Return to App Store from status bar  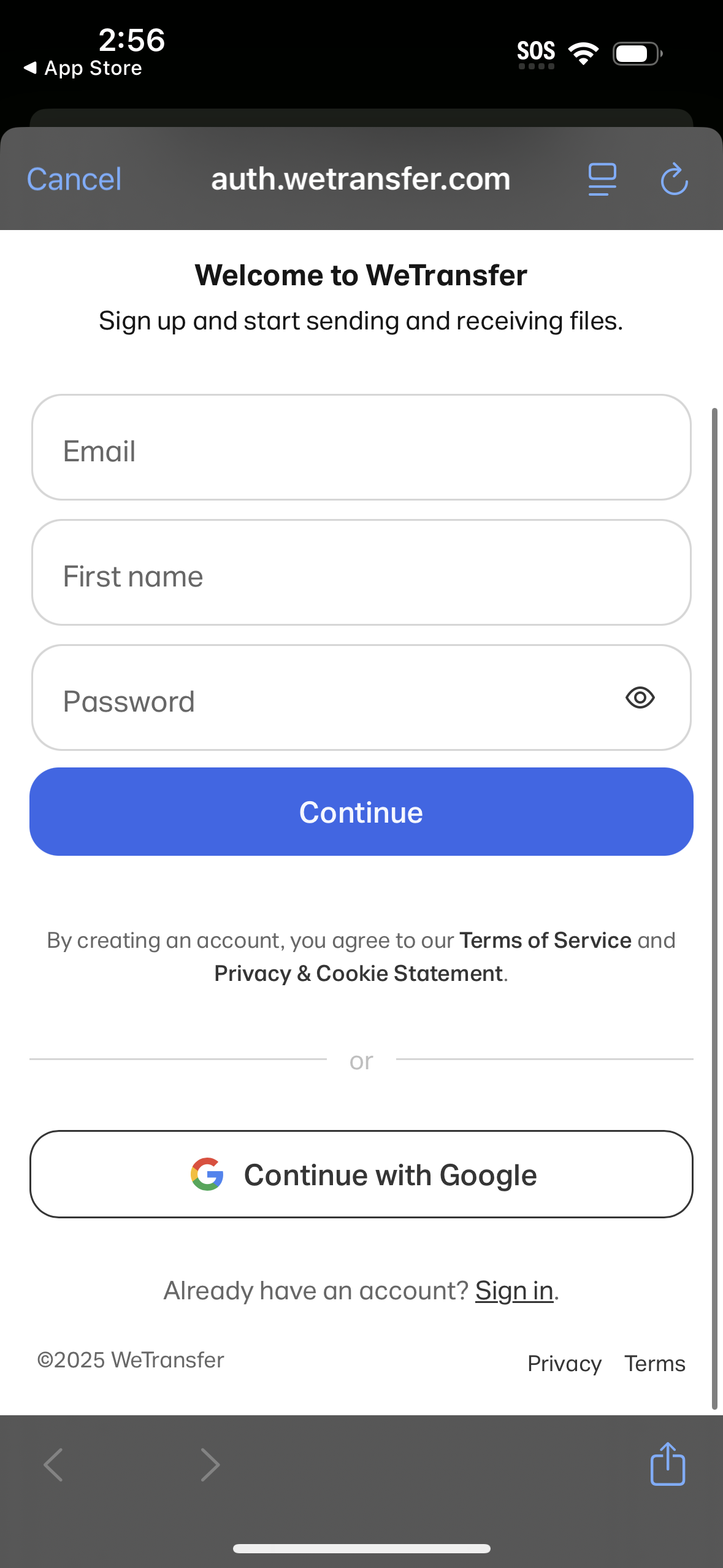point(83,68)
